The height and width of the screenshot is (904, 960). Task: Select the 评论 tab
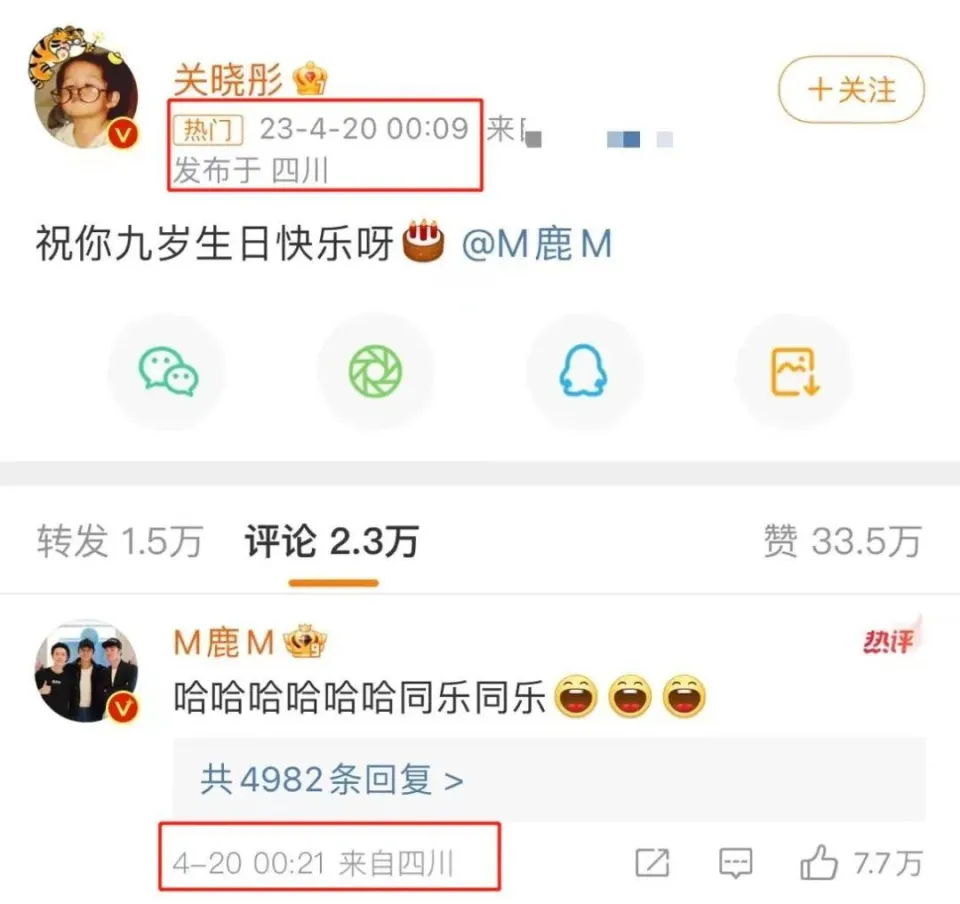pos(331,543)
